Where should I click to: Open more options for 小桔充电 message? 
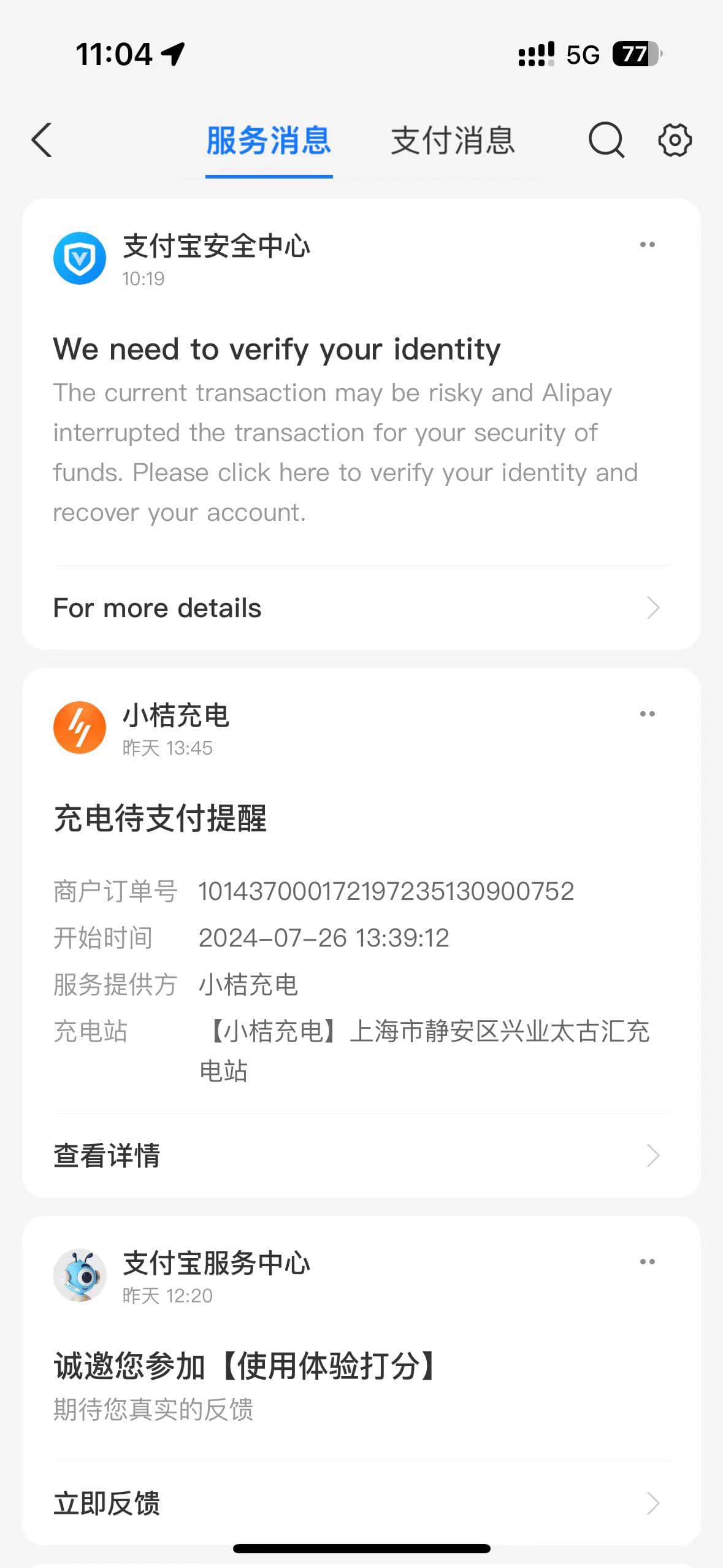pos(648,714)
